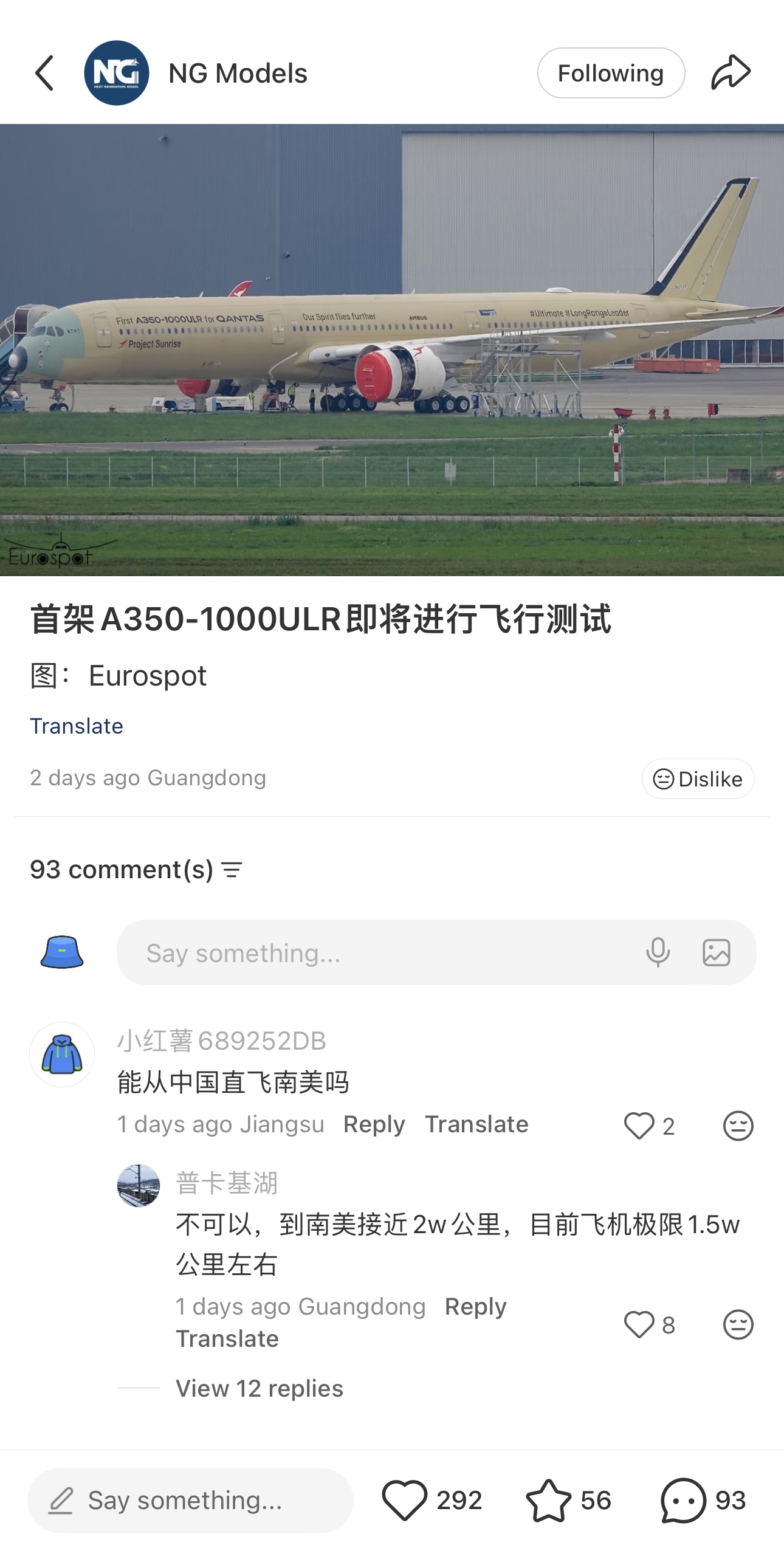Screen dimensions: 784x1548
Task: Like 小红薯689252DB's comment
Action: point(639,1126)
